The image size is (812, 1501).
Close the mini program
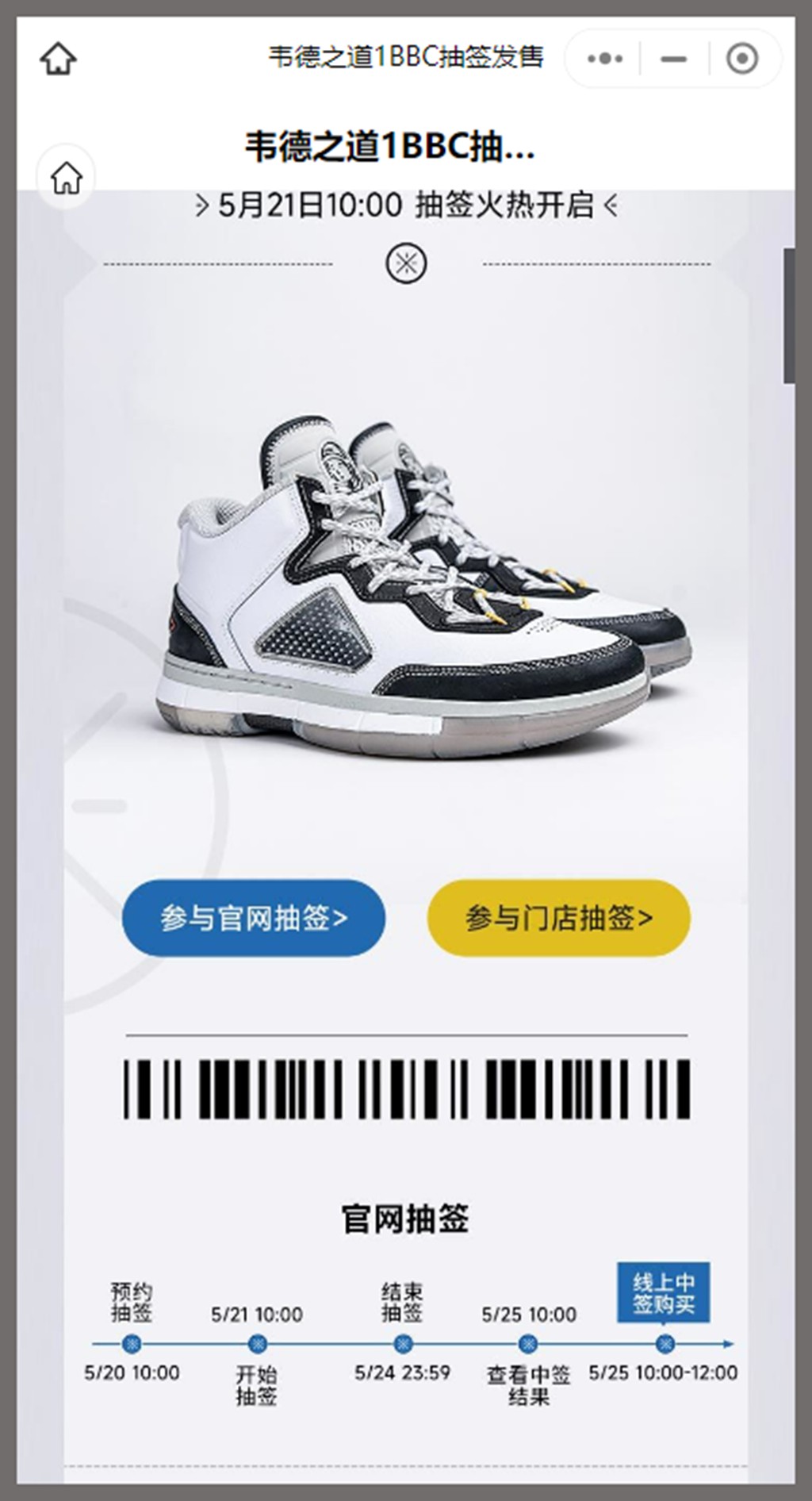[x=742, y=59]
